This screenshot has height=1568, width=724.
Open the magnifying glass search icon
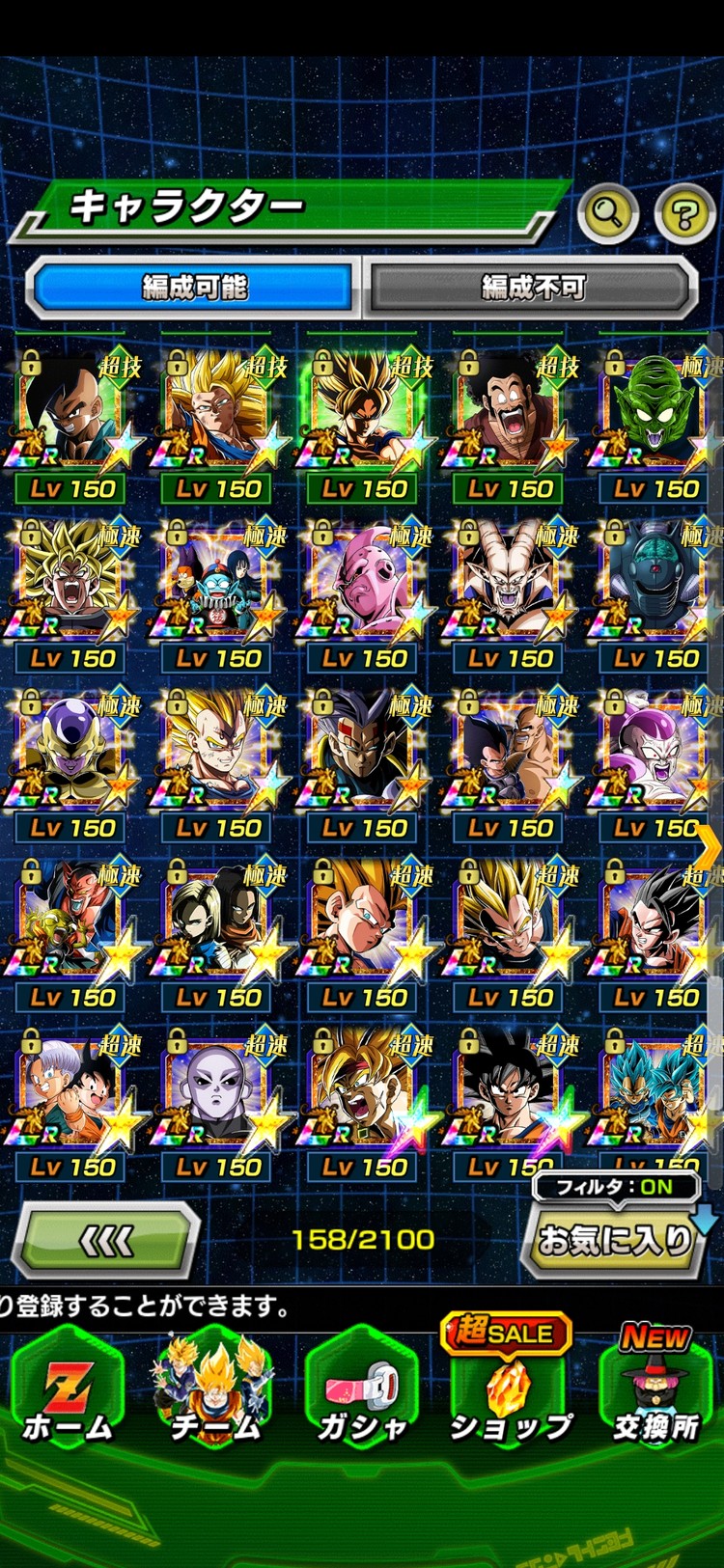tap(607, 211)
